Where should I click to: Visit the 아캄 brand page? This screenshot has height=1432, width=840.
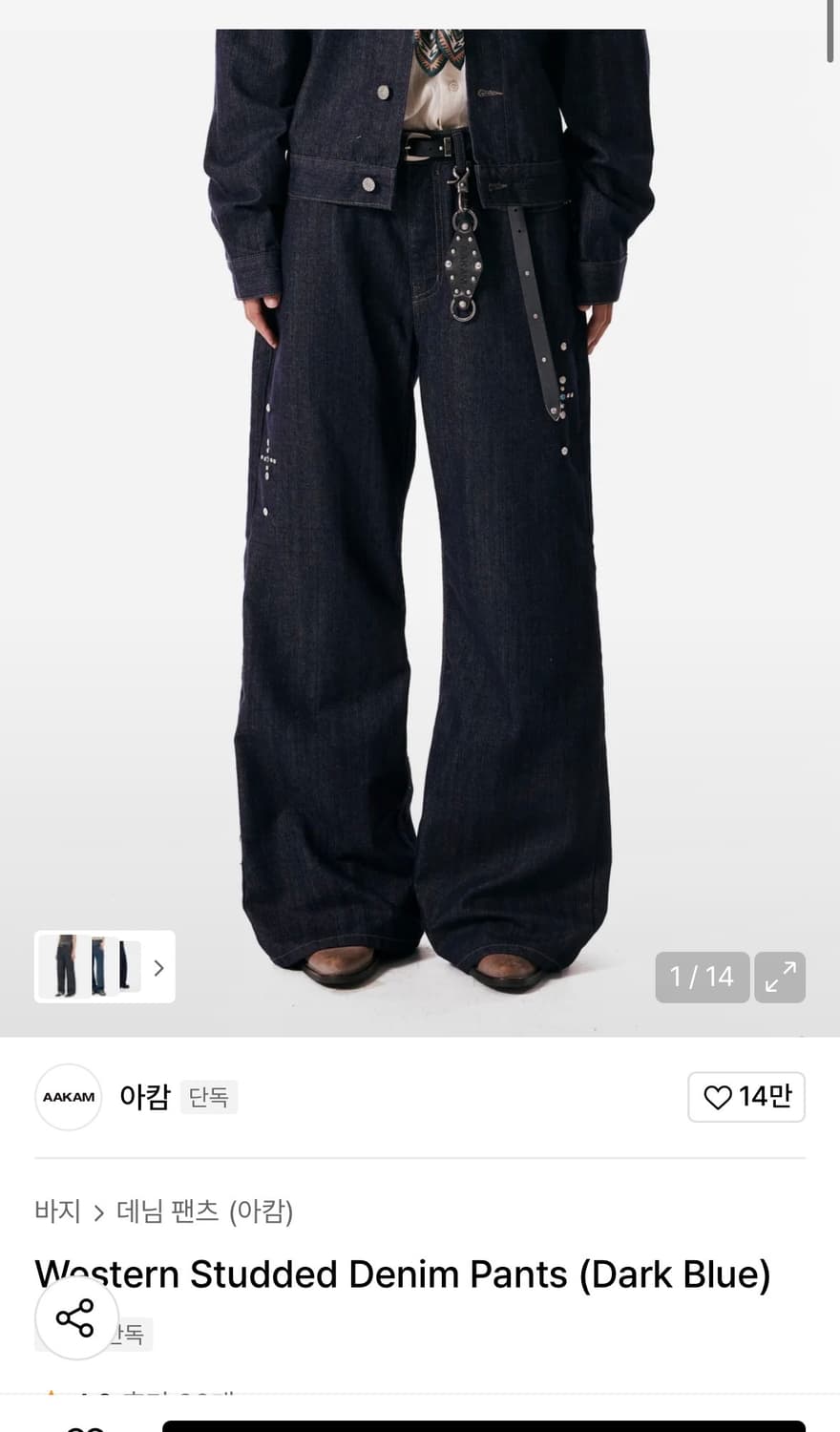[144, 1097]
